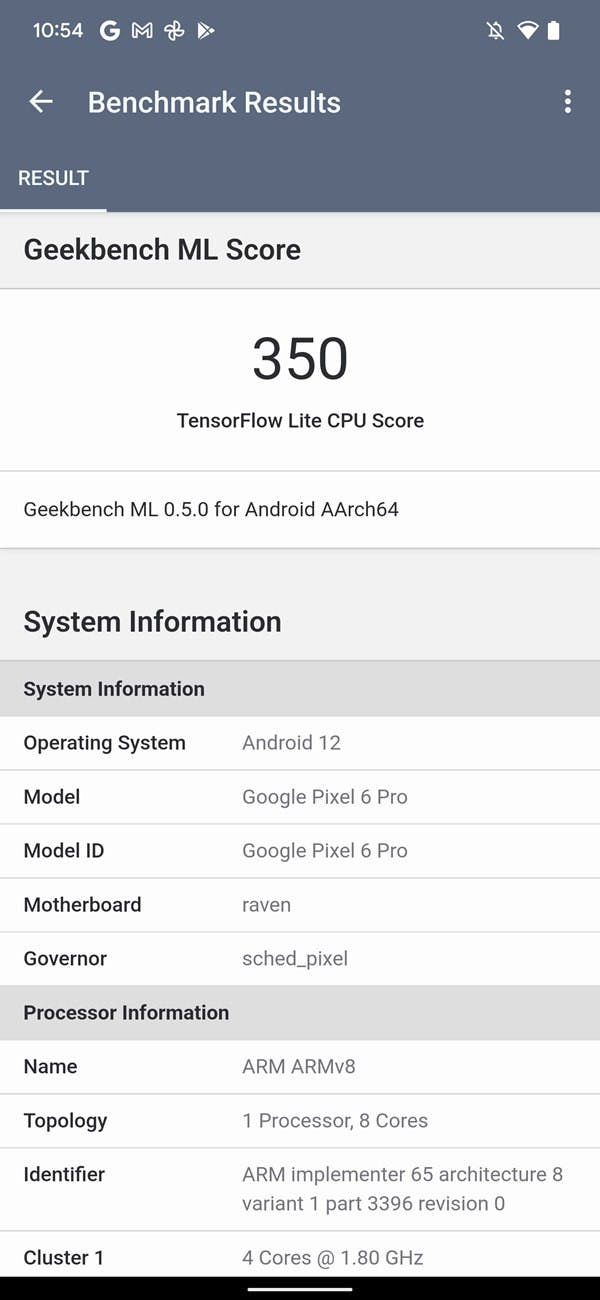
Task: Open the three-dot overflow menu
Action: coord(567,102)
